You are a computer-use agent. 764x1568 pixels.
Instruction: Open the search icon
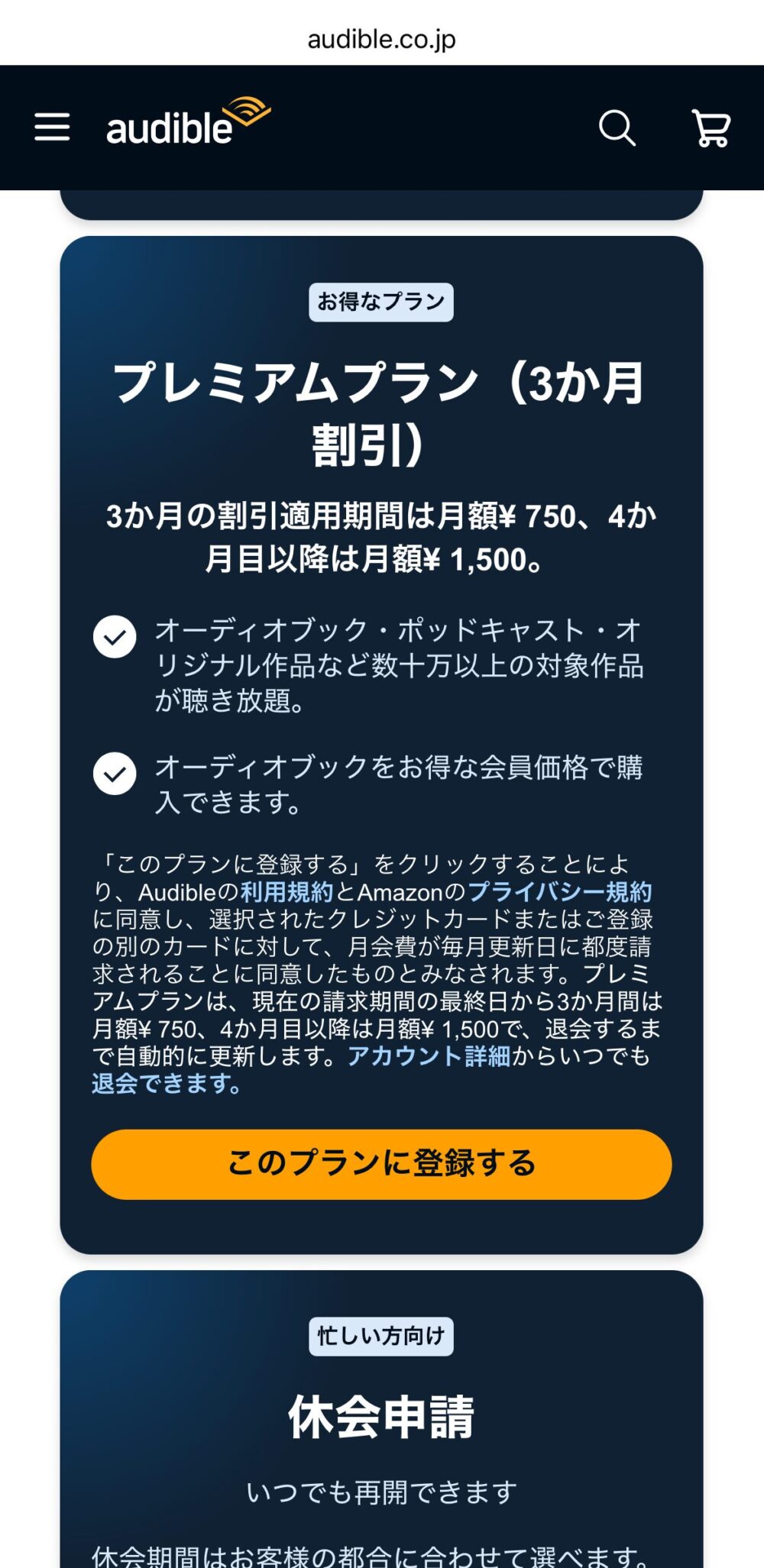click(617, 128)
